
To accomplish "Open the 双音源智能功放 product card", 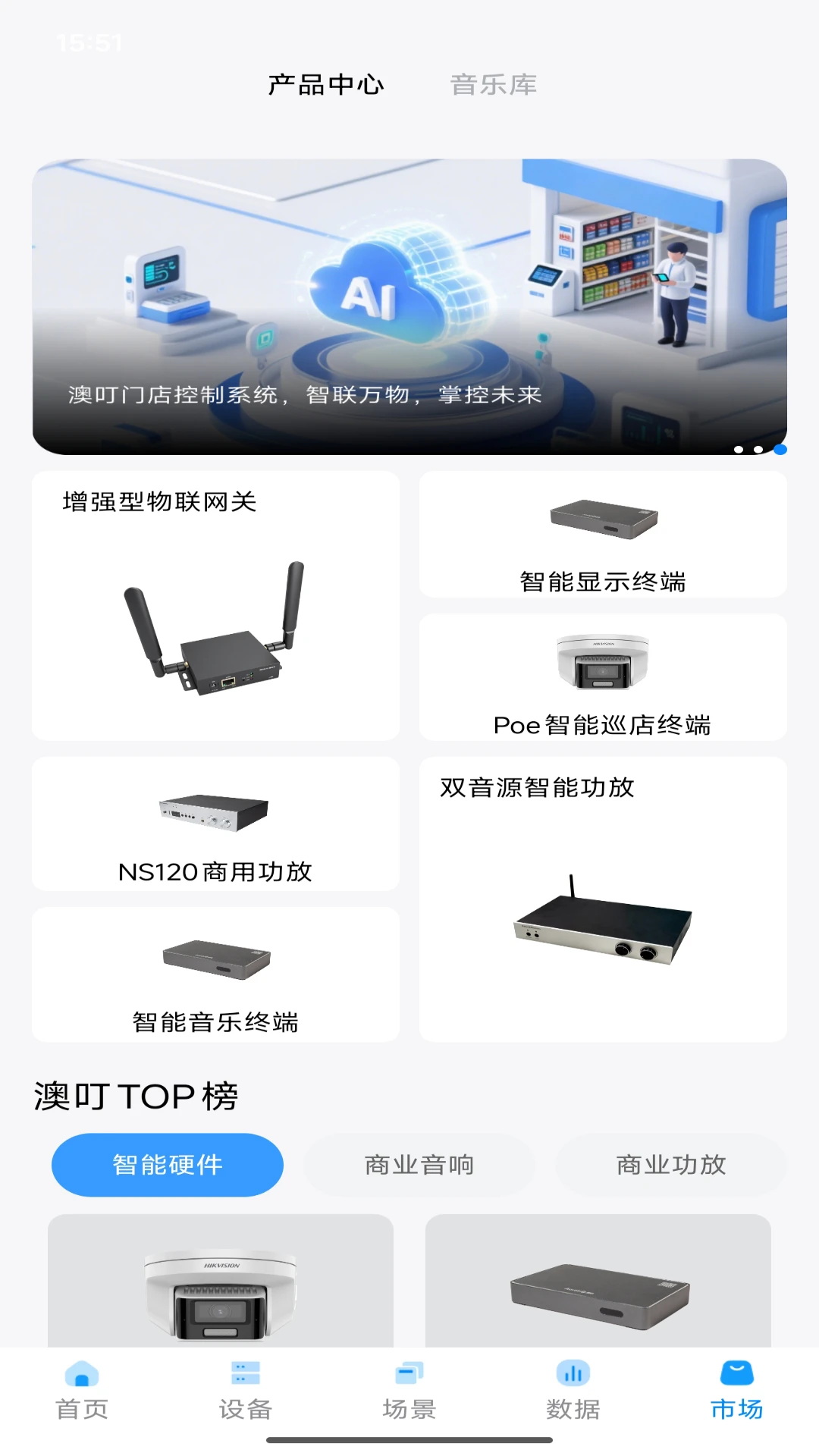I will 603,899.
